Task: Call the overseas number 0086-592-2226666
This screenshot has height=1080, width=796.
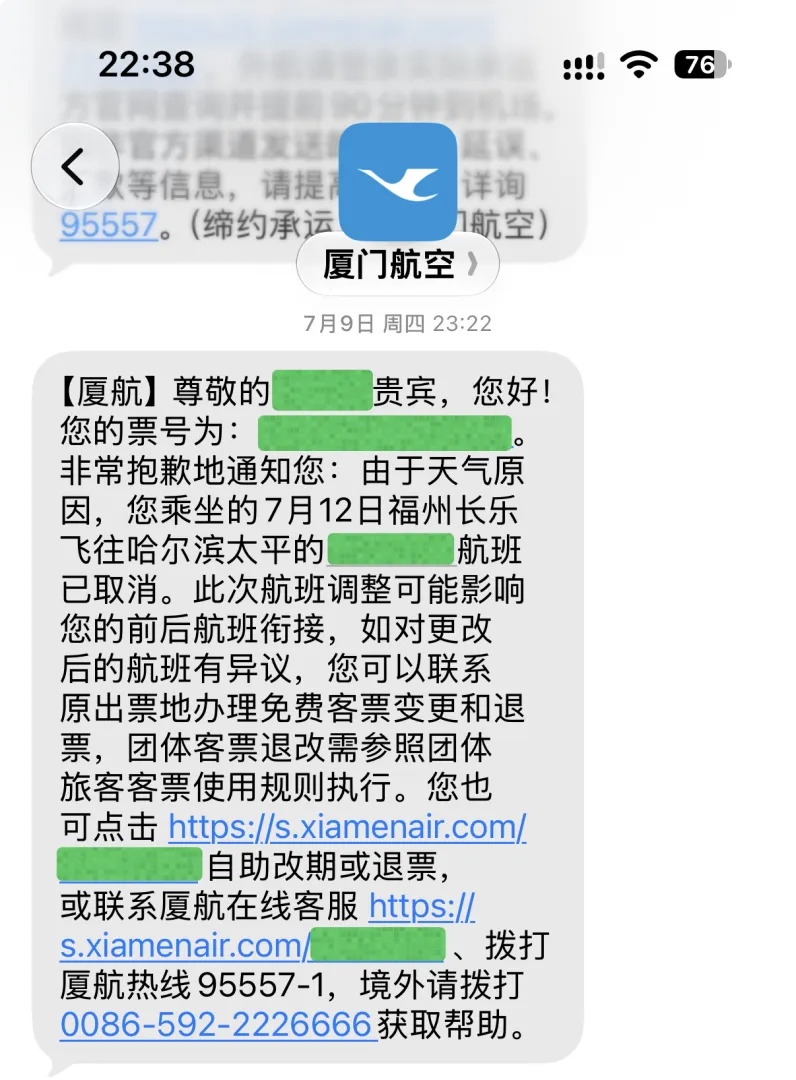Action: point(218,1025)
